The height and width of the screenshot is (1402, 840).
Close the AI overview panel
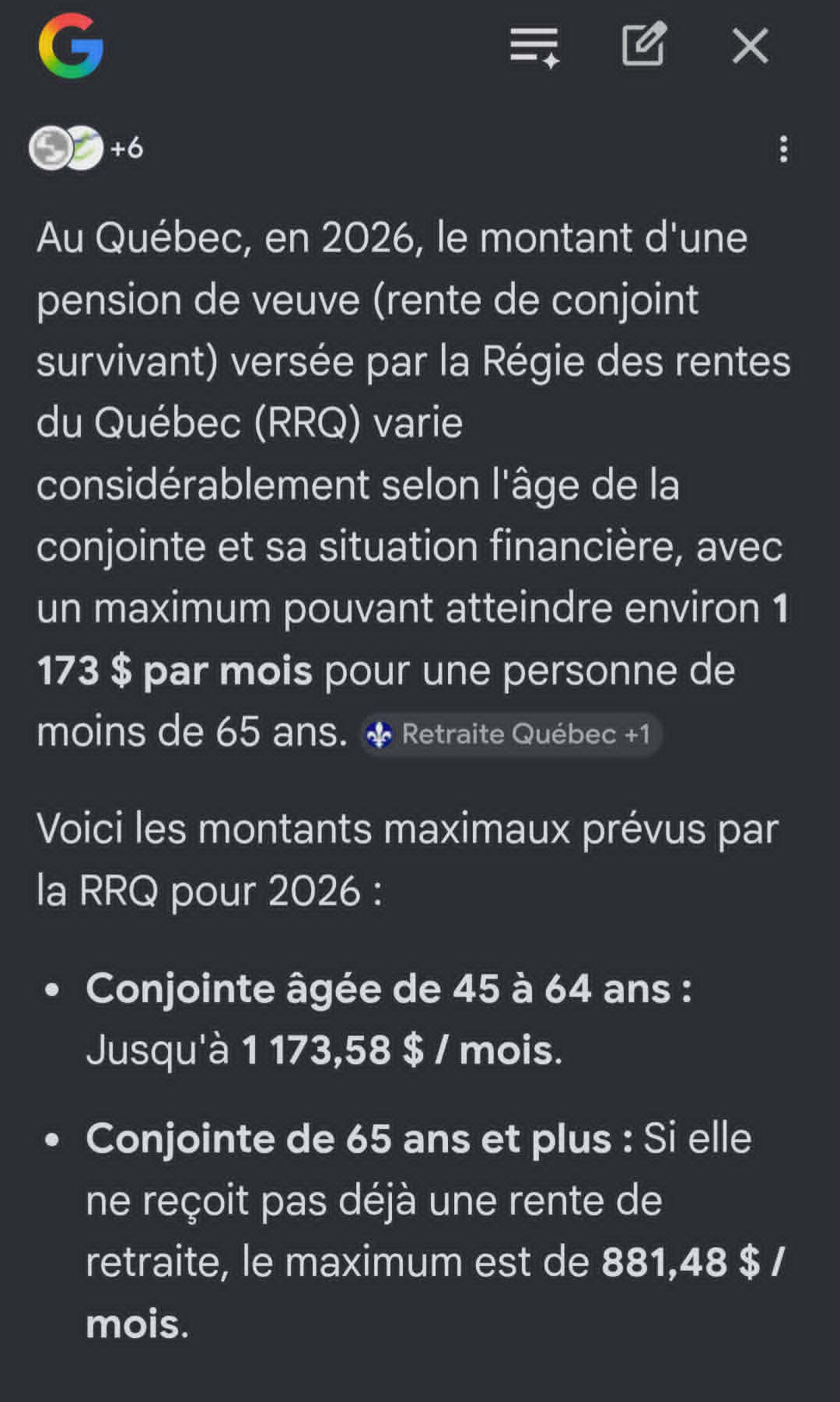pyautogui.click(x=750, y=46)
